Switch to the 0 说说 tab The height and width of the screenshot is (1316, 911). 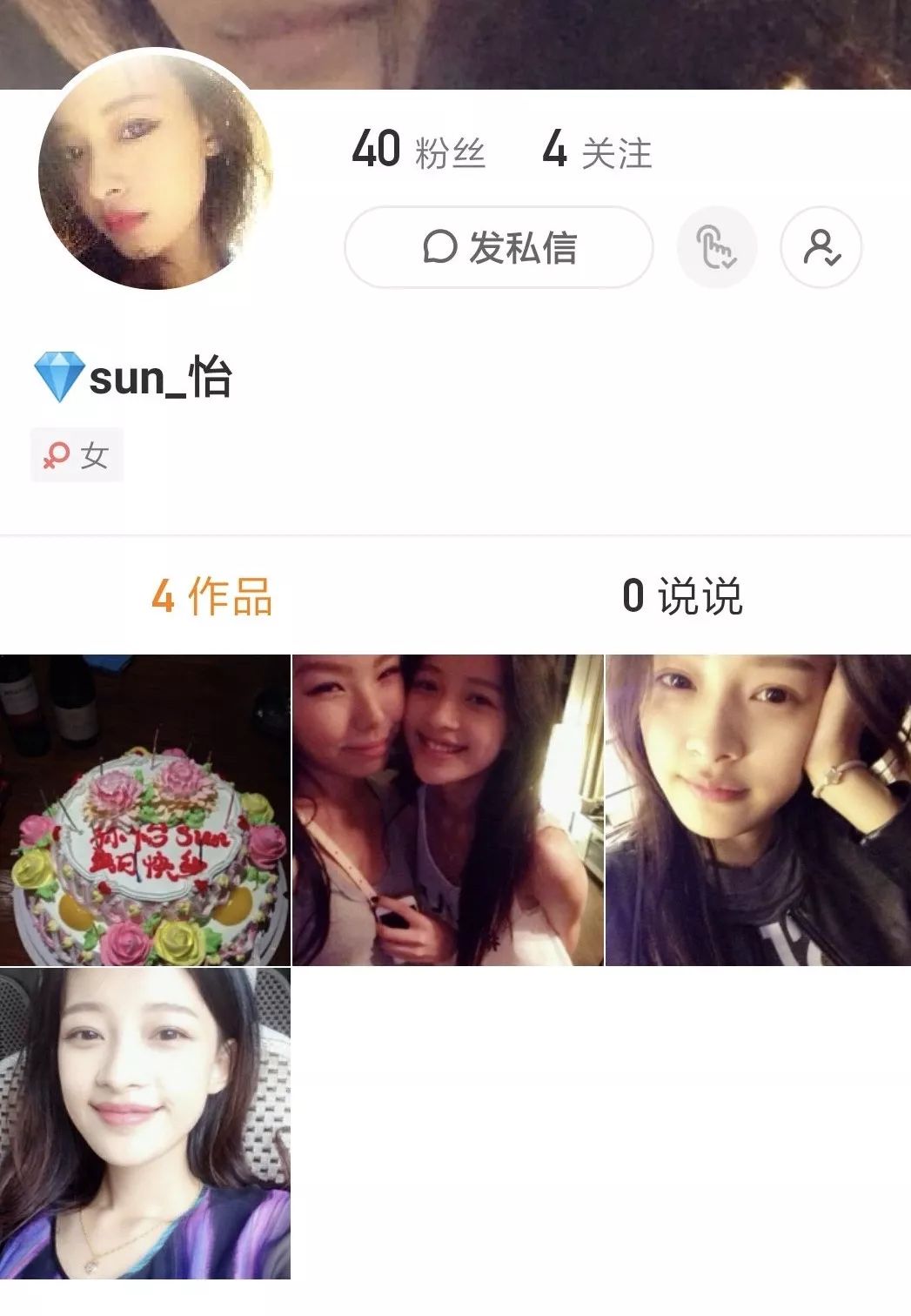(x=683, y=597)
